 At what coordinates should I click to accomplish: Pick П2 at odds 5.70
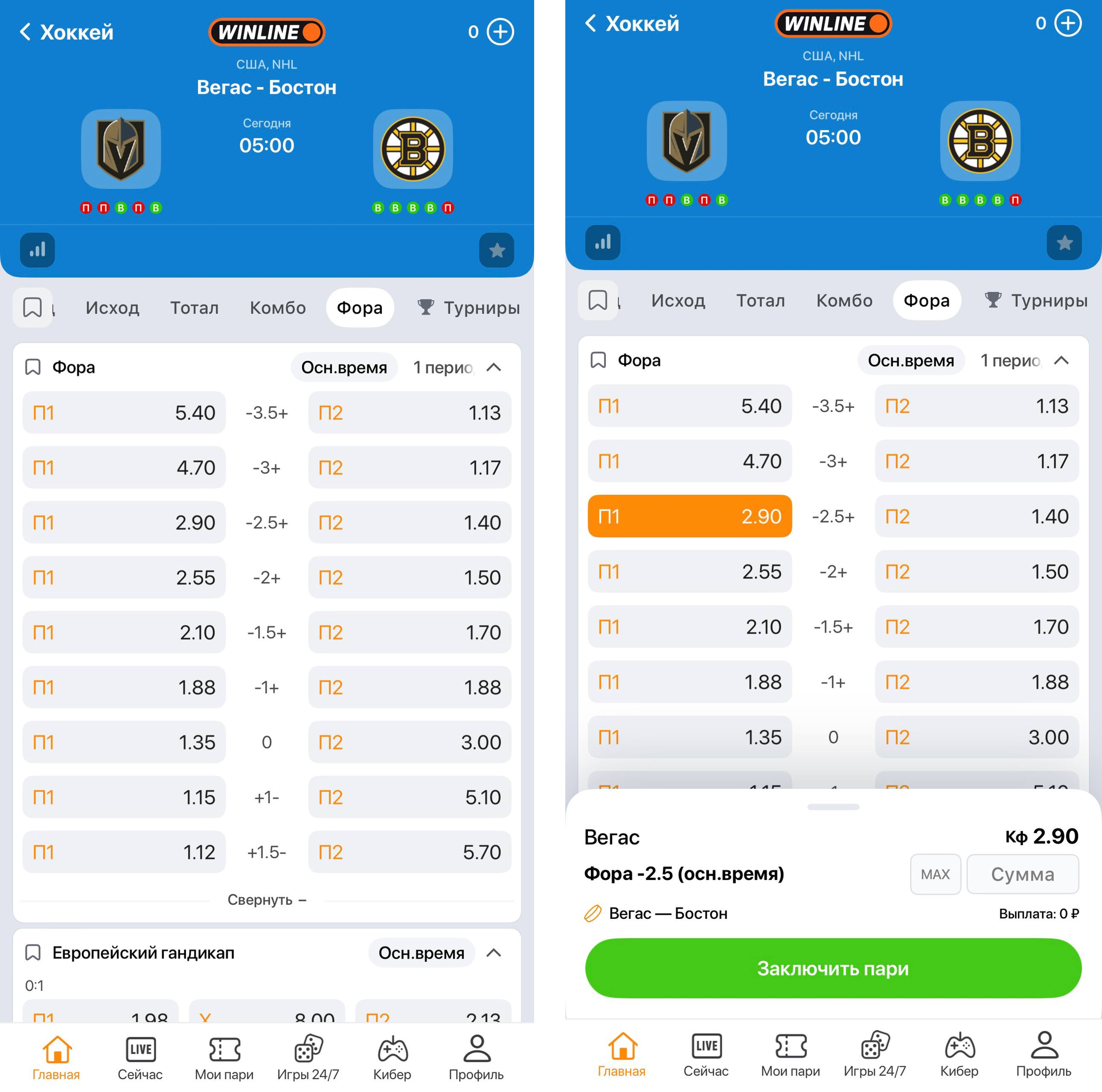[x=409, y=851]
